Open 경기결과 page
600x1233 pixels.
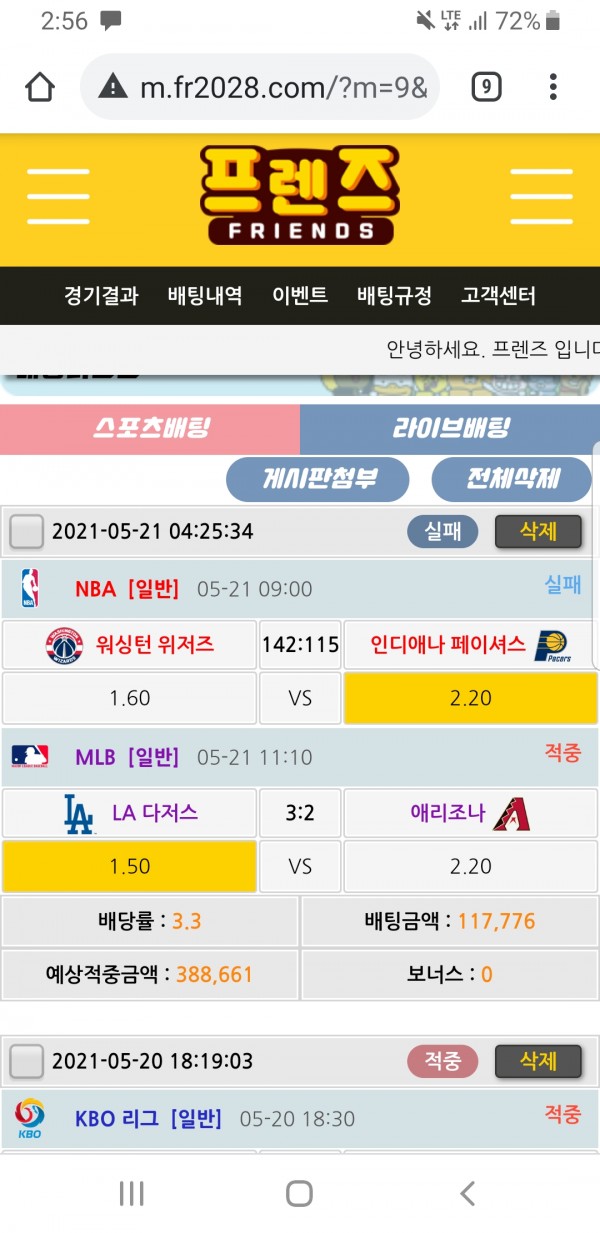[x=101, y=296]
